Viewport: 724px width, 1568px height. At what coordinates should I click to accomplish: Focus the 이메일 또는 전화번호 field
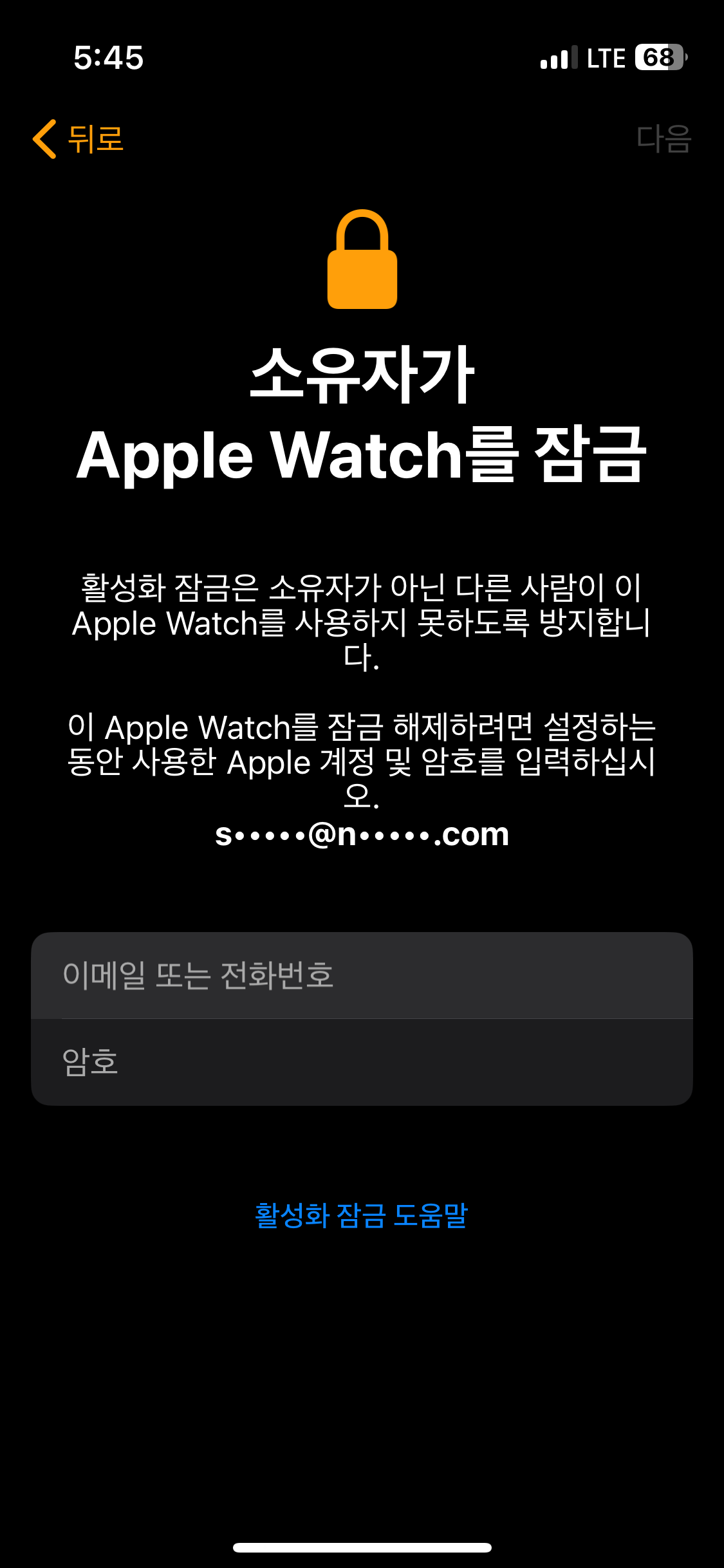tap(362, 975)
